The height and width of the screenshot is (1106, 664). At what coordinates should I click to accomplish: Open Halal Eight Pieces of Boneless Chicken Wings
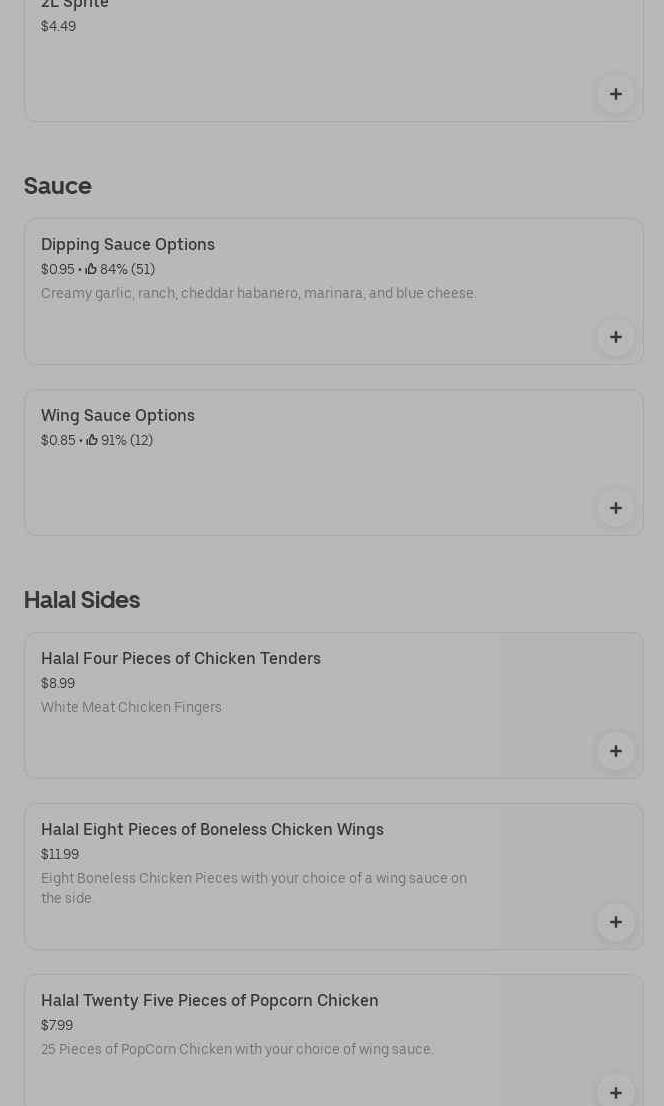(333, 877)
